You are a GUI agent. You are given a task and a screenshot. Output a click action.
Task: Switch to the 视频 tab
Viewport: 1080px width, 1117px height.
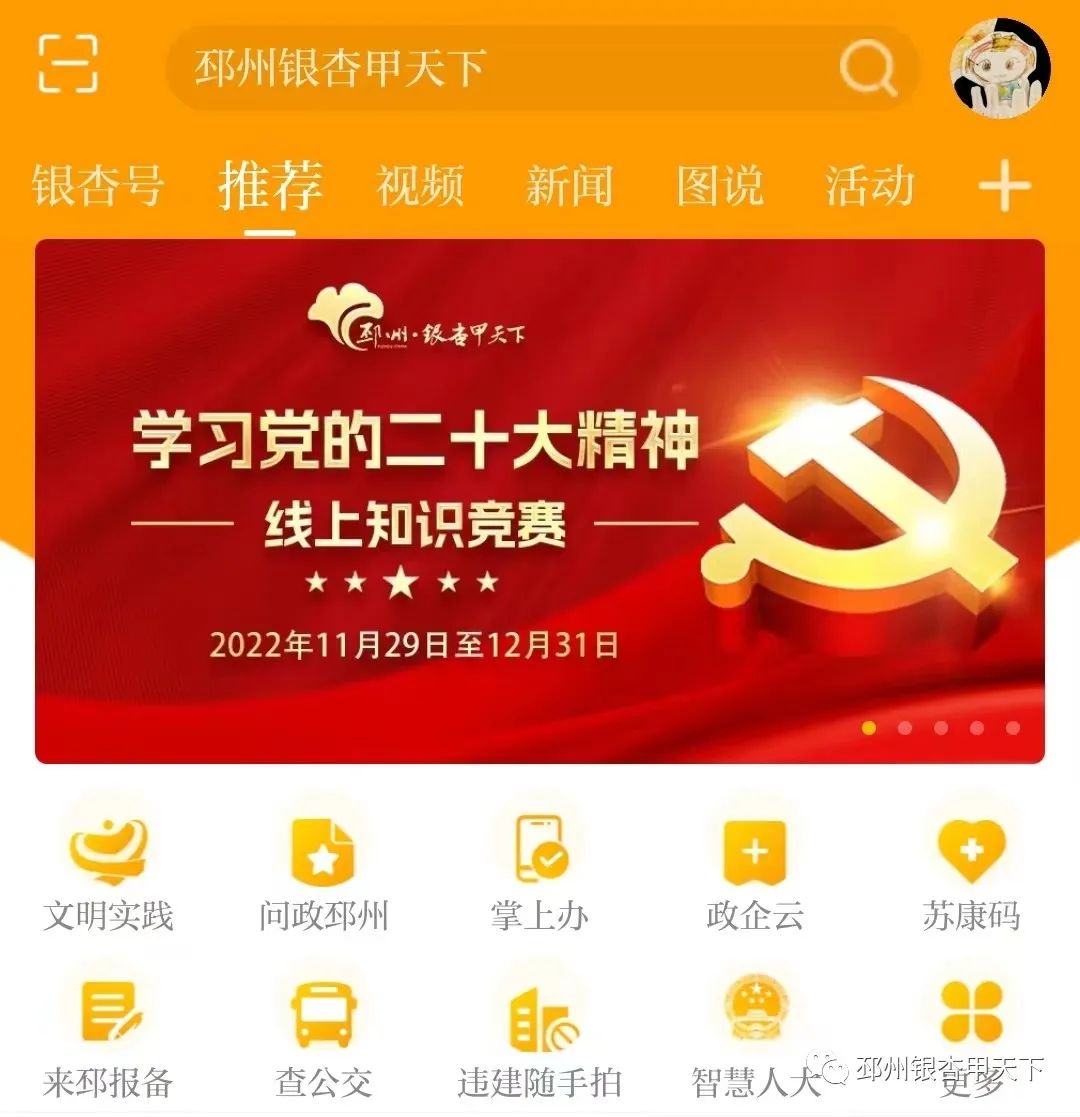click(419, 187)
